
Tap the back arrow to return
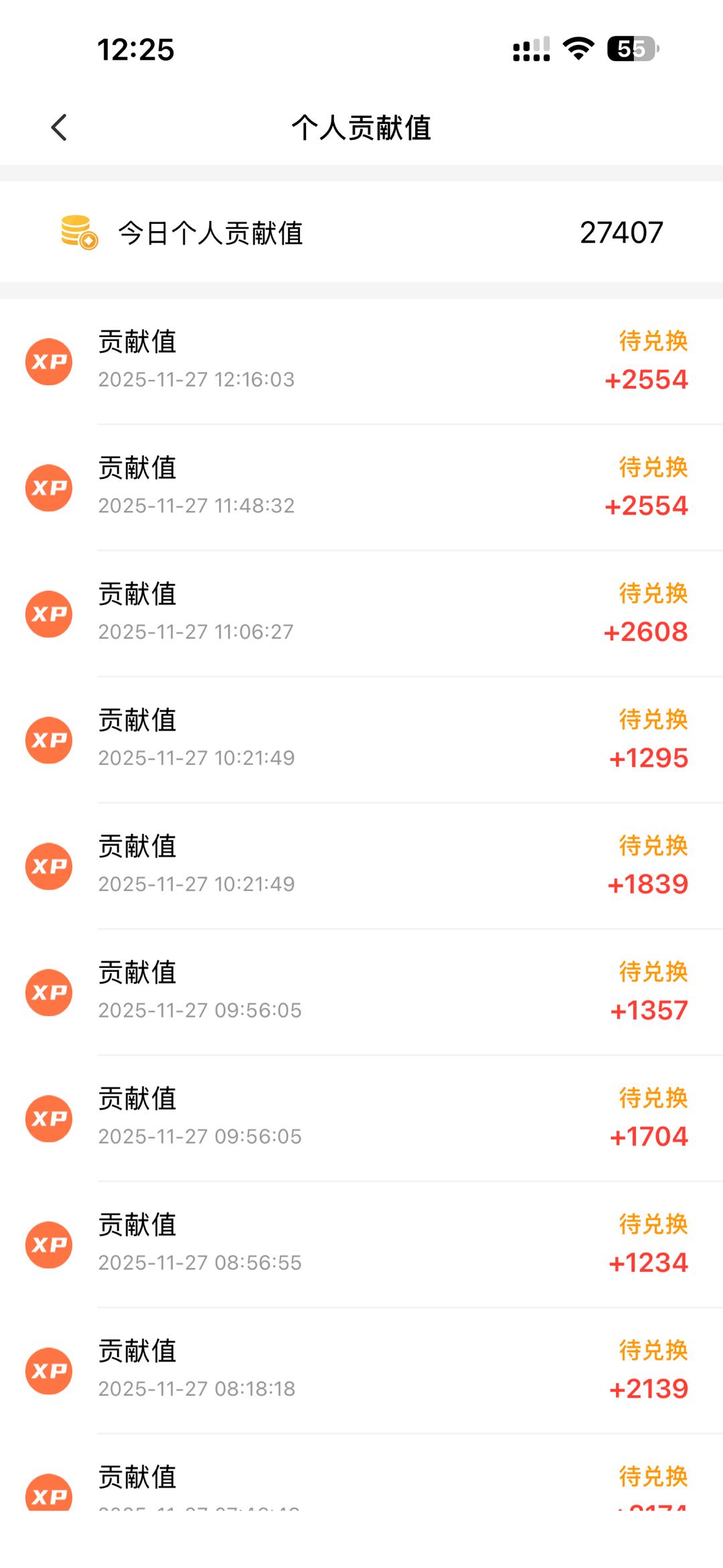click(59, 127)
